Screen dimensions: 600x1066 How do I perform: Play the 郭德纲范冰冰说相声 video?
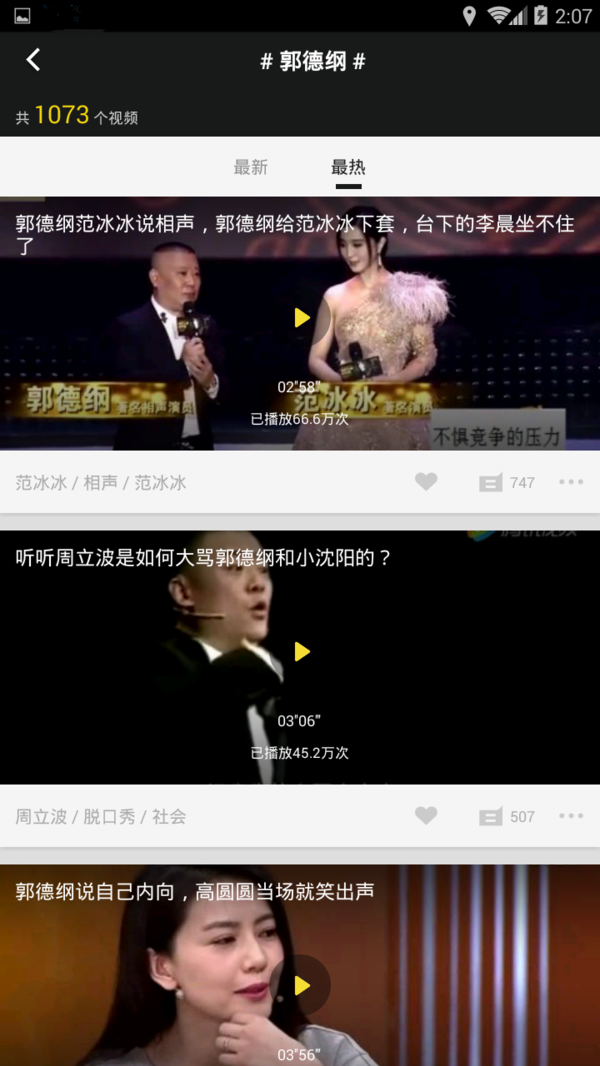coord(301,318)
